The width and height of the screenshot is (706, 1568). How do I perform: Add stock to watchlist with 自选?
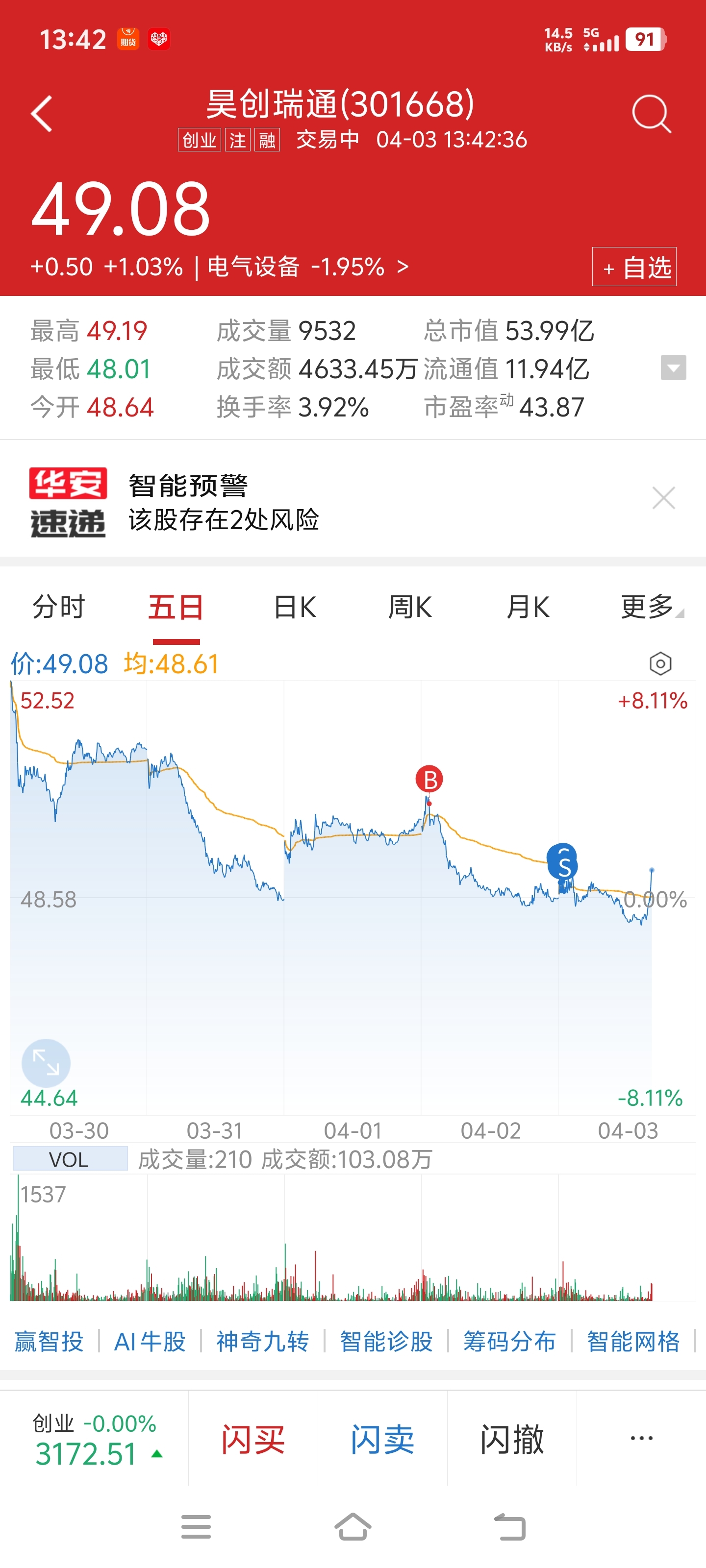tap(634, 267)
